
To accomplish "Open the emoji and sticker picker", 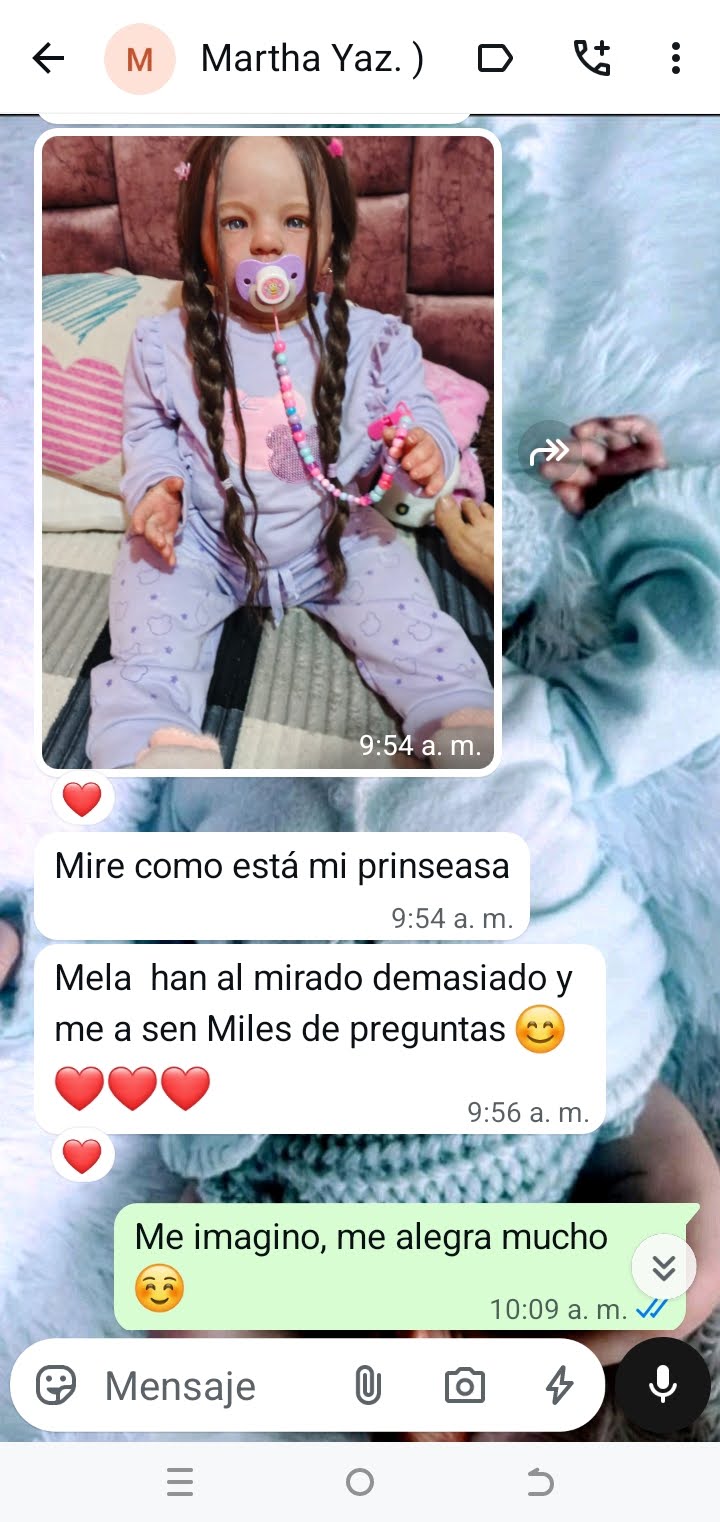I will coord(56,1386).
